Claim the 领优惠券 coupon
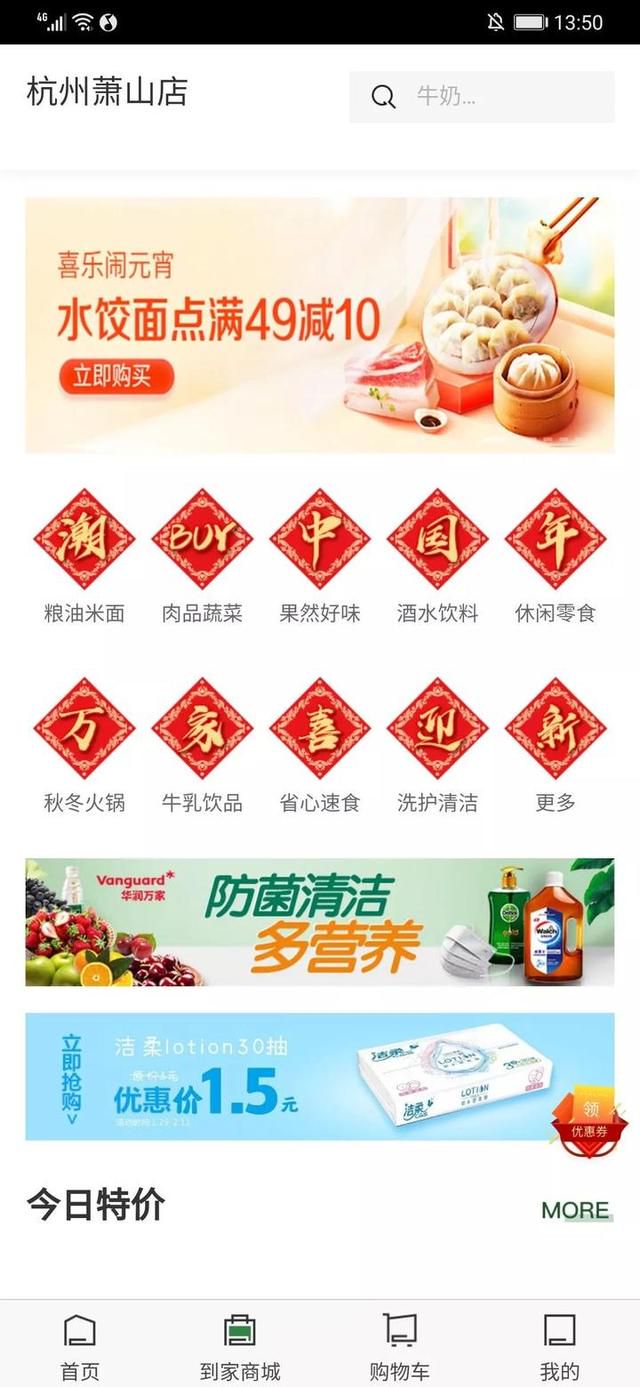 [589, 1120]
